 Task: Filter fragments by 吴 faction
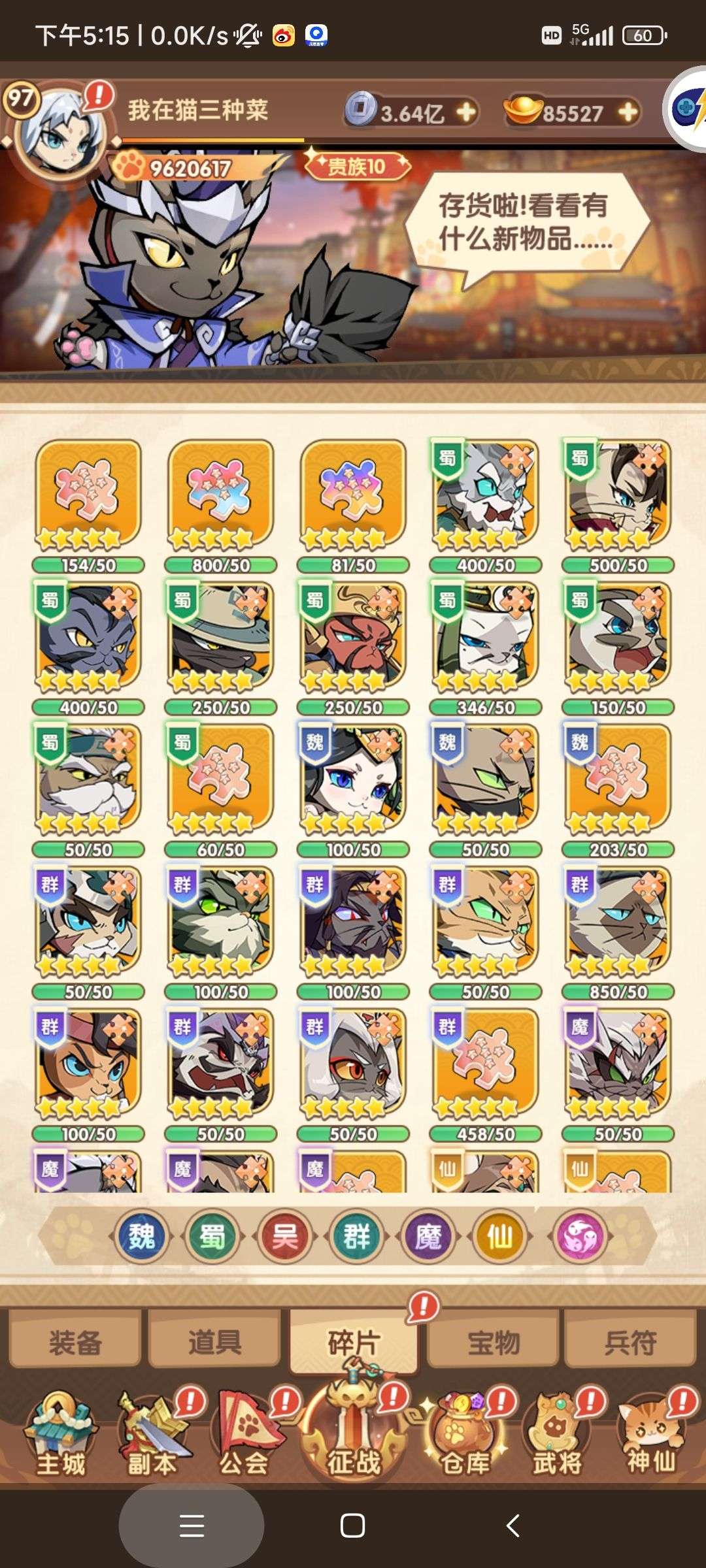284,1237
